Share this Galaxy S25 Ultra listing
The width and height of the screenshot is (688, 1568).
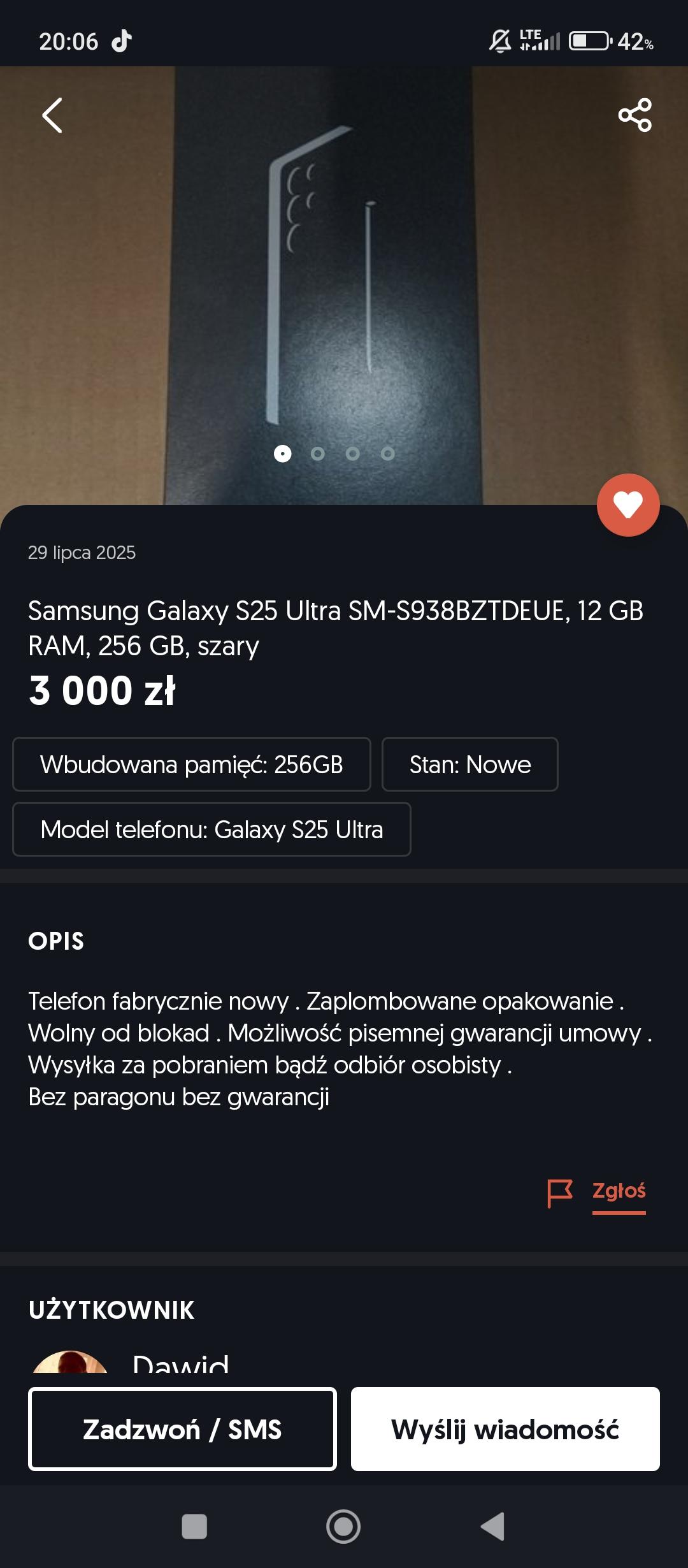[x=634, y=115]
